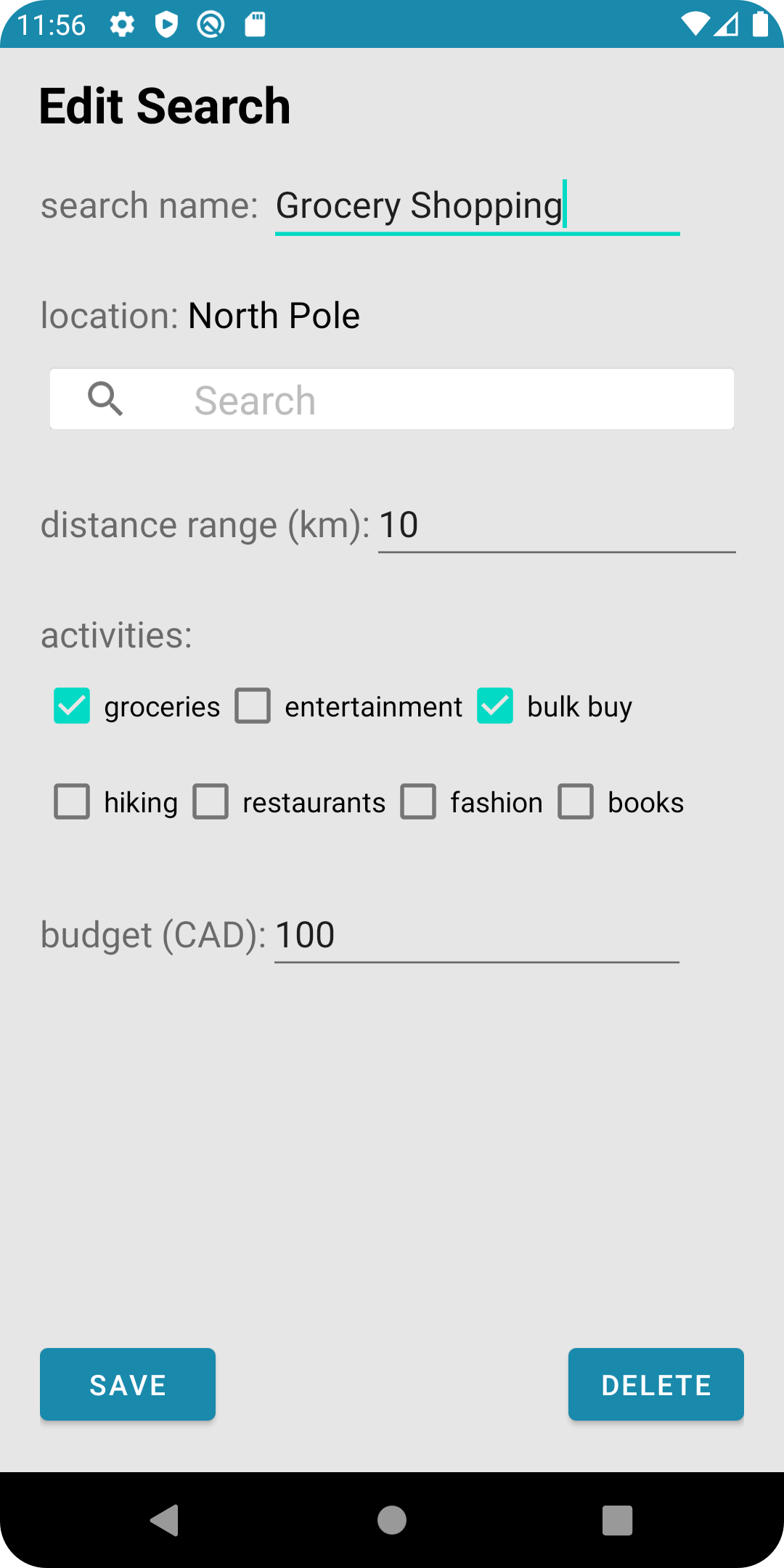Viewport: 784px width, 1568px height.
Task: Tap the location Search box
Action: 392,399
